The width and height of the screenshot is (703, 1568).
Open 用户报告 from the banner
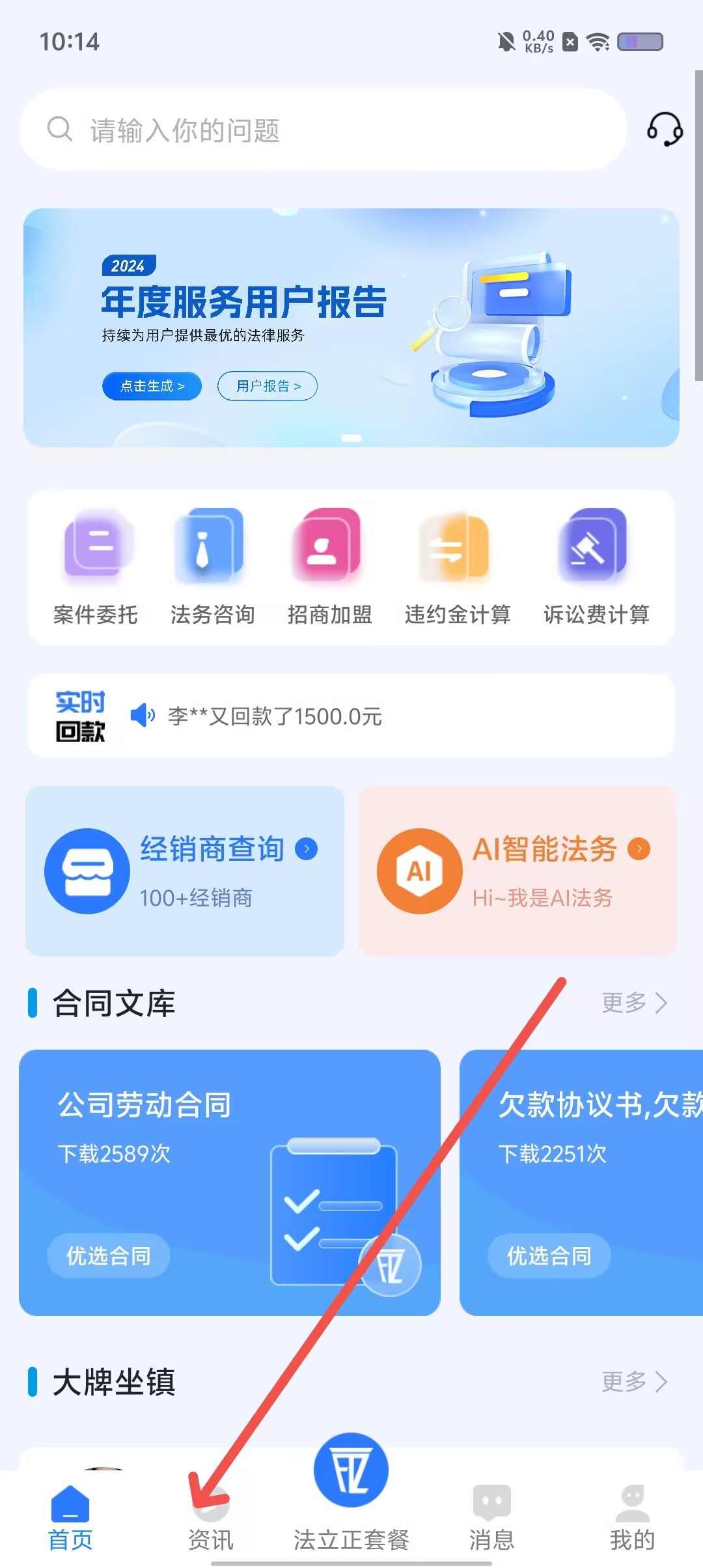tap(268, 386)
